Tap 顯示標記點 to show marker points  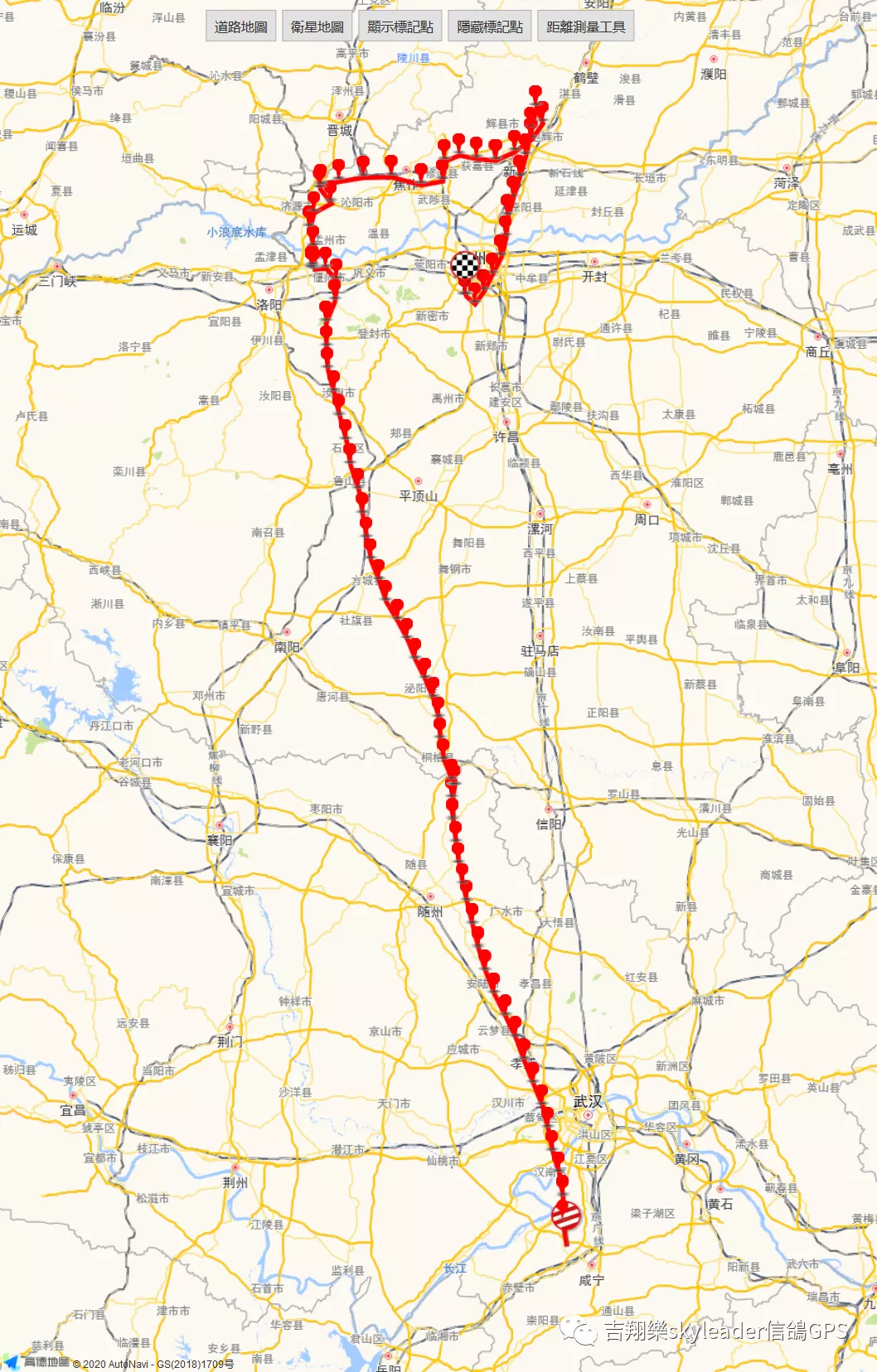click(x=400, y=27)
